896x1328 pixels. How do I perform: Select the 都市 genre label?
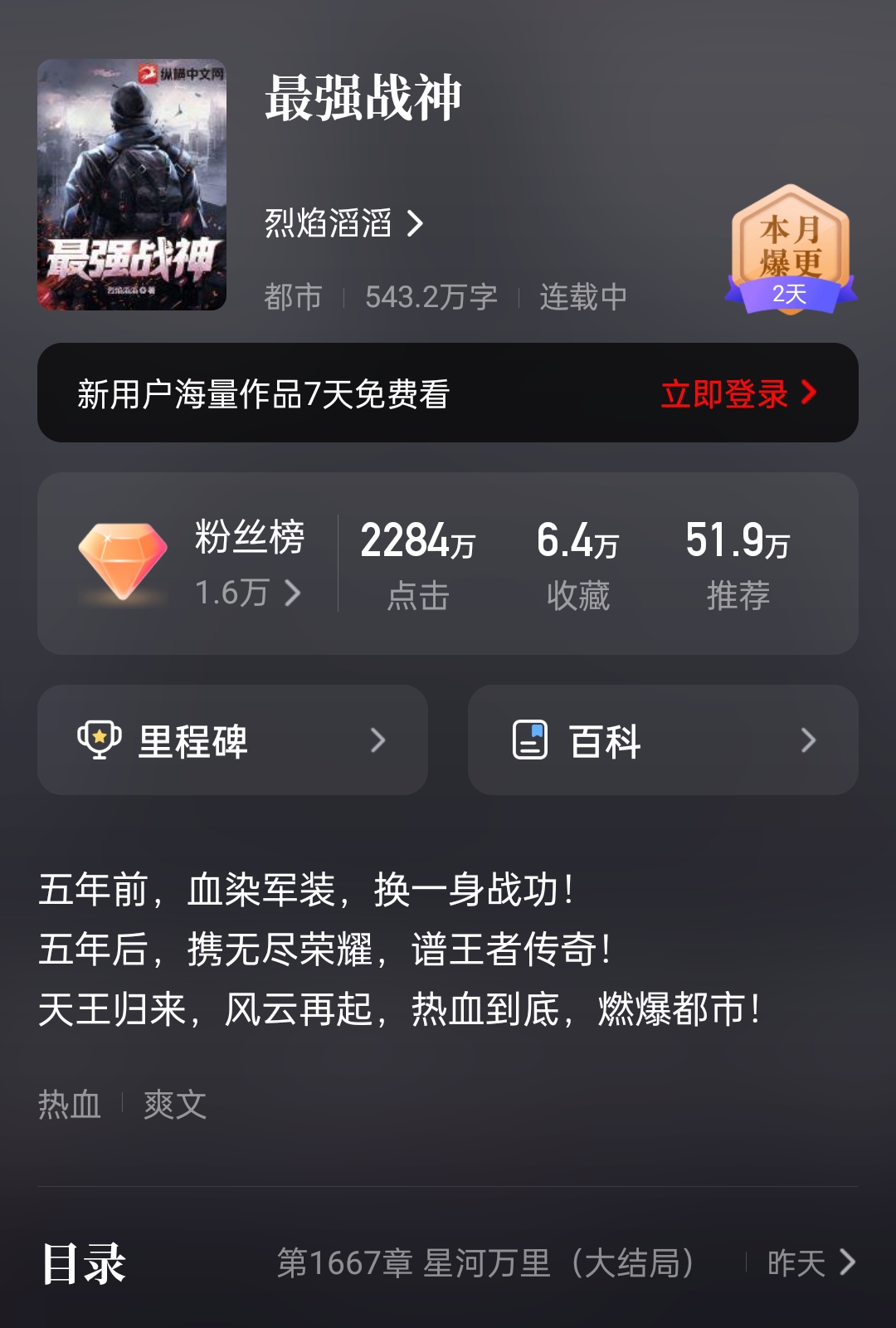[x=292, y=296]
